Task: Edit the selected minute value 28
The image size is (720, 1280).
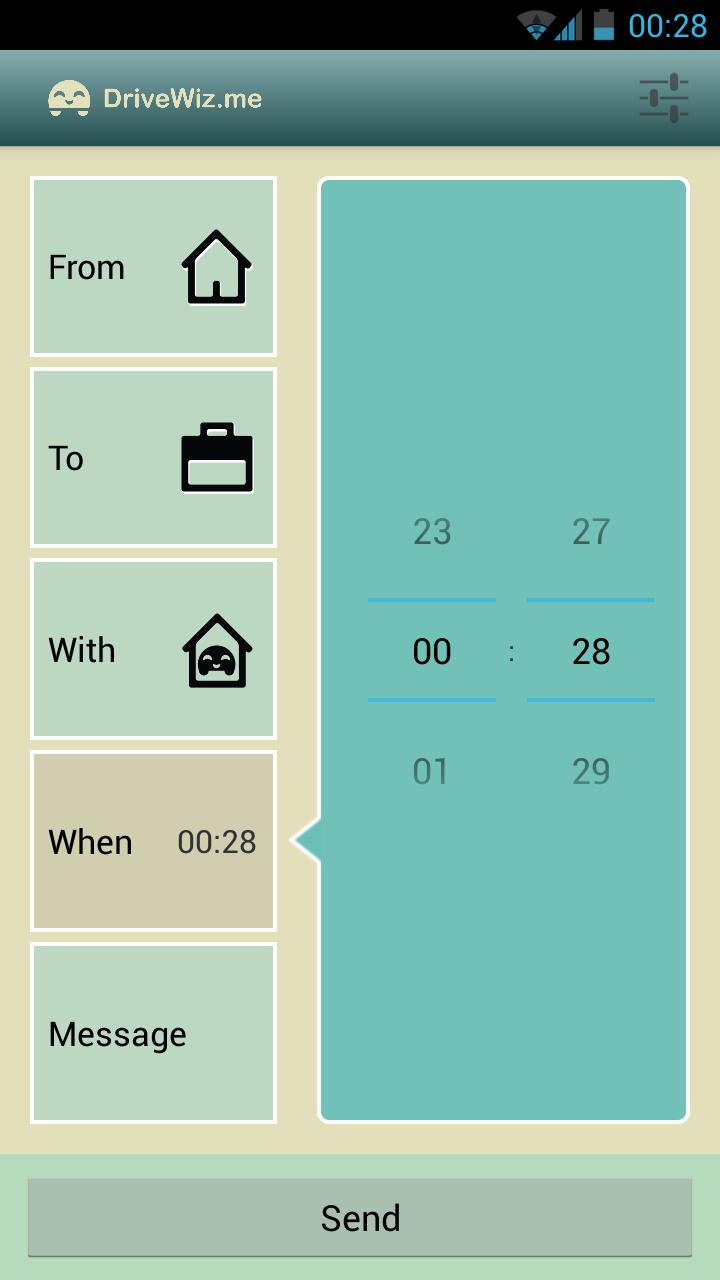Action: tap(591, 651)
